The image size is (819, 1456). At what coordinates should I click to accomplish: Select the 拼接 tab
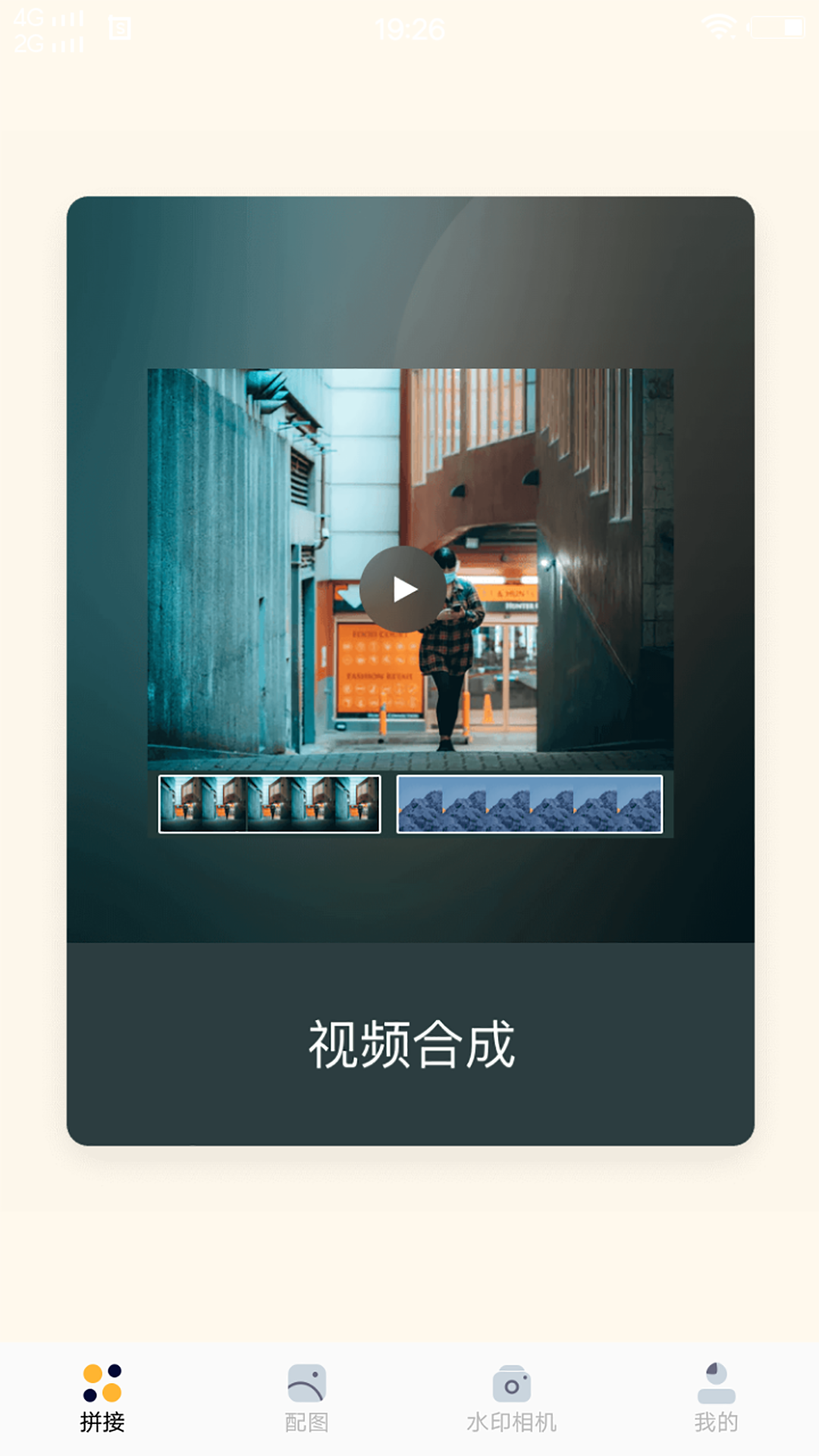tap(102, 1398)
